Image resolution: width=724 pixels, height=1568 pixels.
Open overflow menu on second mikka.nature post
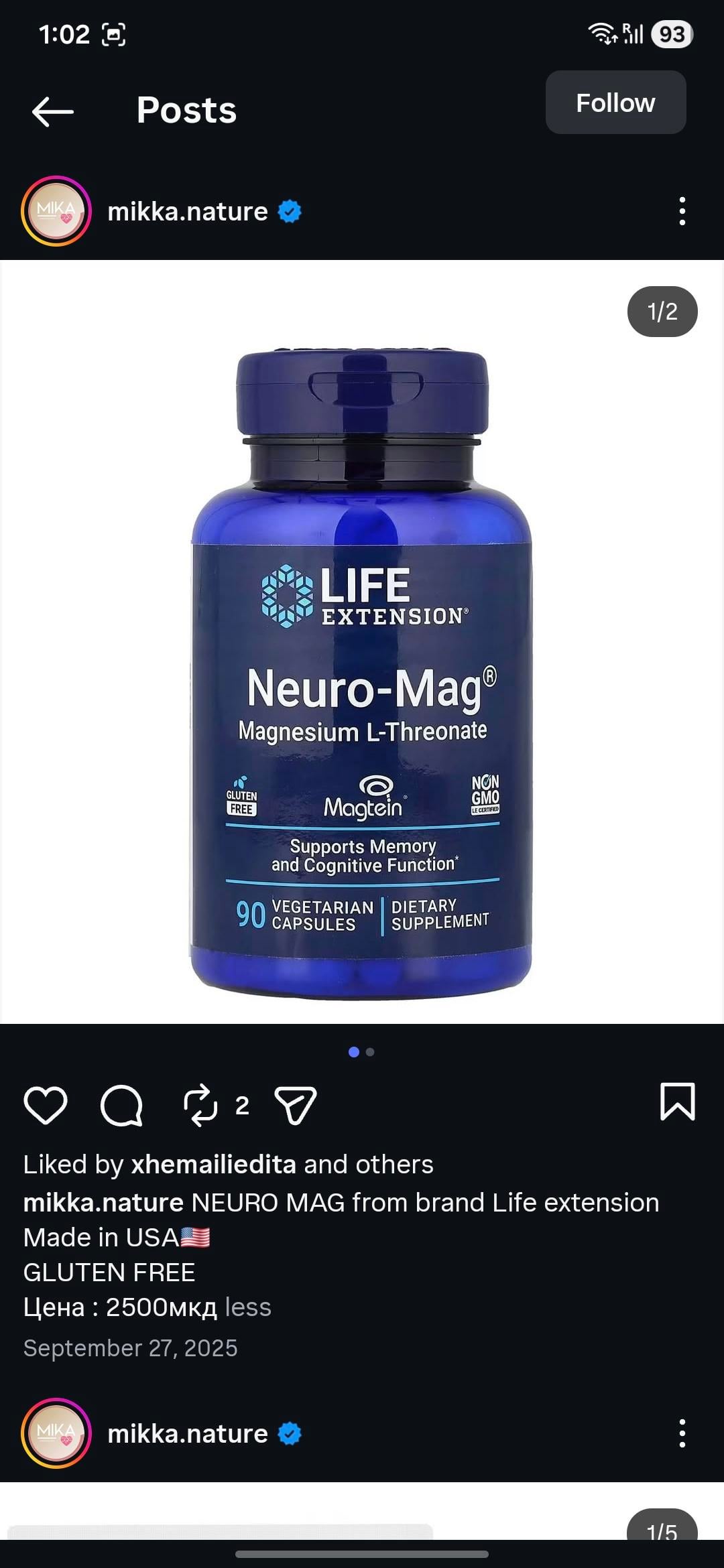682,1433
